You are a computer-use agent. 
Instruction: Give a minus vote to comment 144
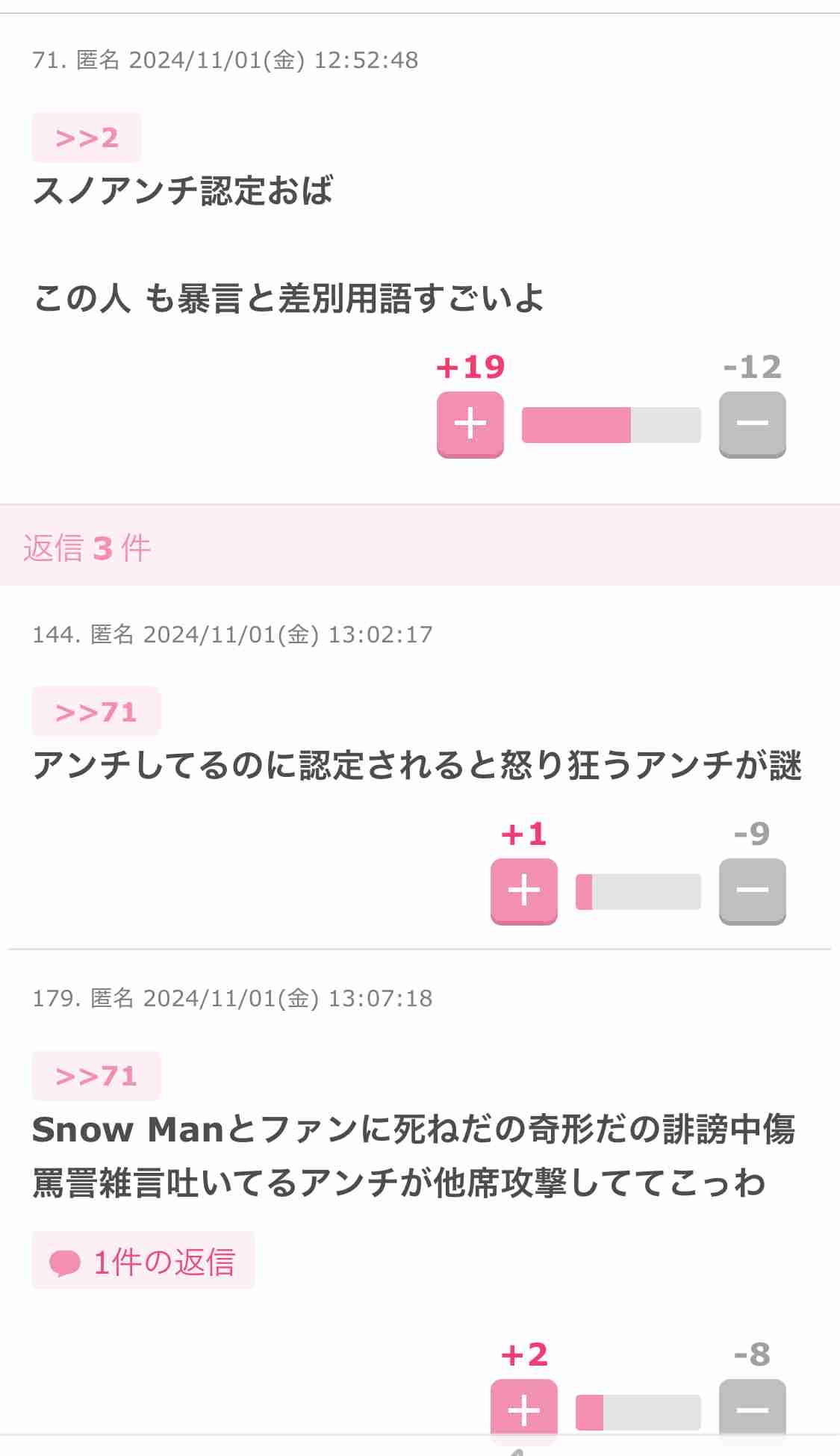(x=753, y=891)
